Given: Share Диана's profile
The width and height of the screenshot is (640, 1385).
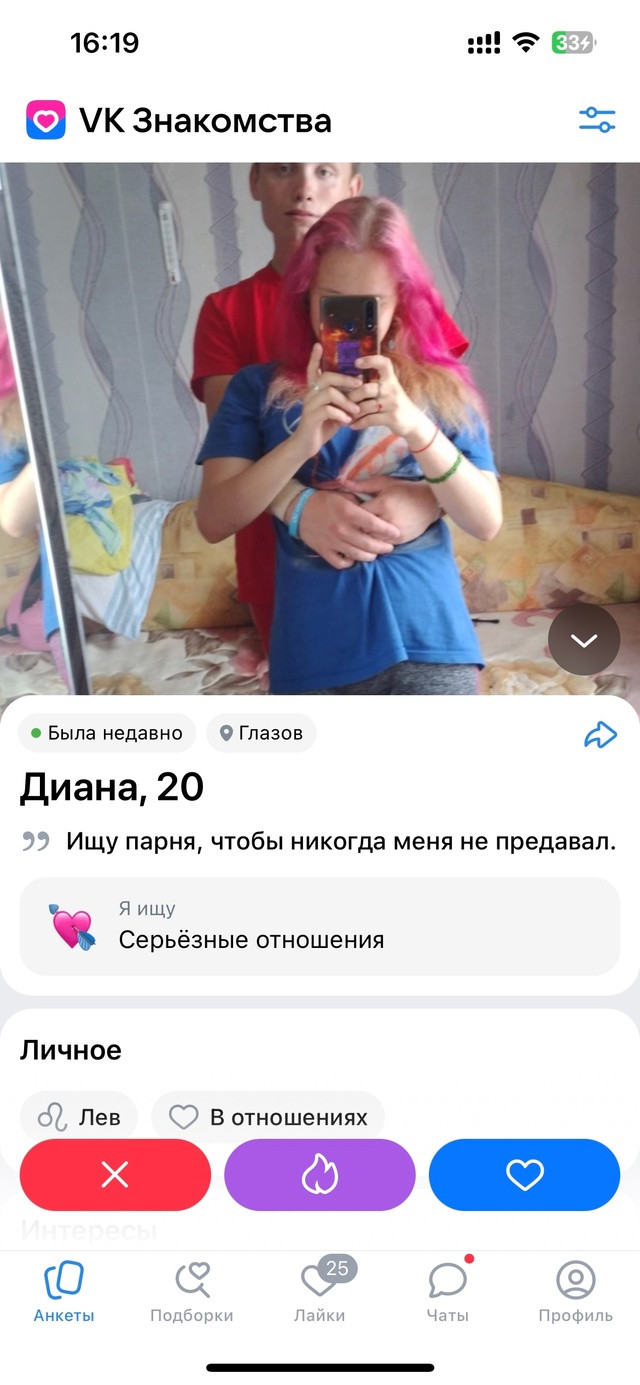Looking at the screenshot, I should [x=600, y=735].
